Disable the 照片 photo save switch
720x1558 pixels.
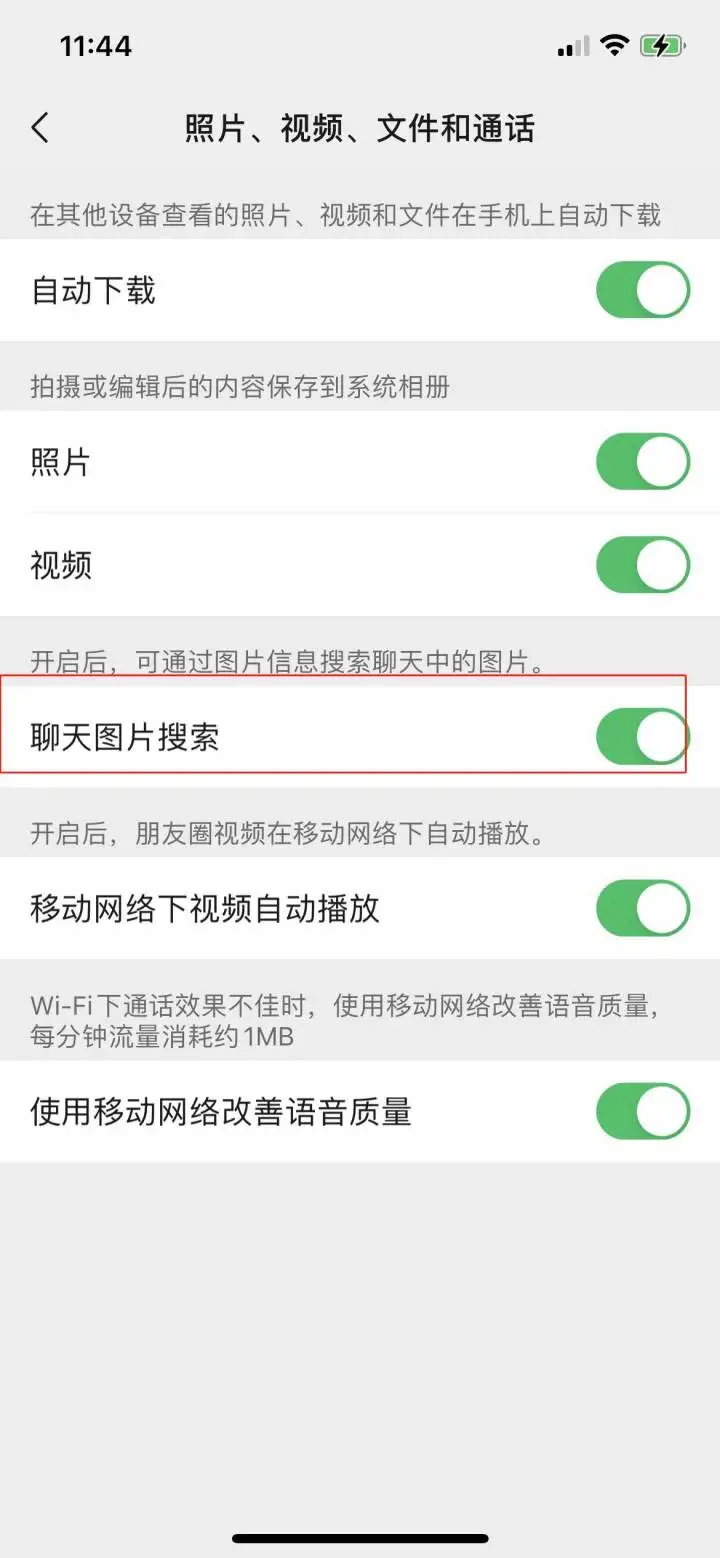(641, 461)
